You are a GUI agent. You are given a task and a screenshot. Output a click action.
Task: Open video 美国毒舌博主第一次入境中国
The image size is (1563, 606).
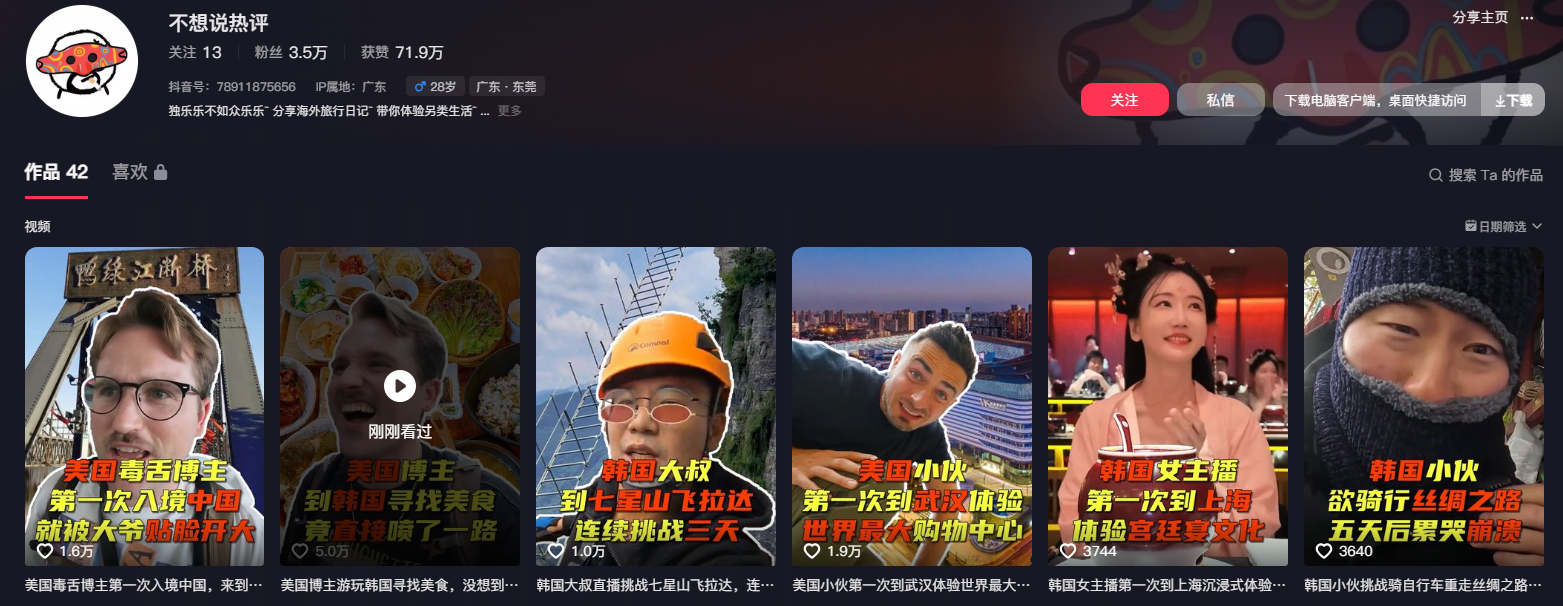(144, 406)
